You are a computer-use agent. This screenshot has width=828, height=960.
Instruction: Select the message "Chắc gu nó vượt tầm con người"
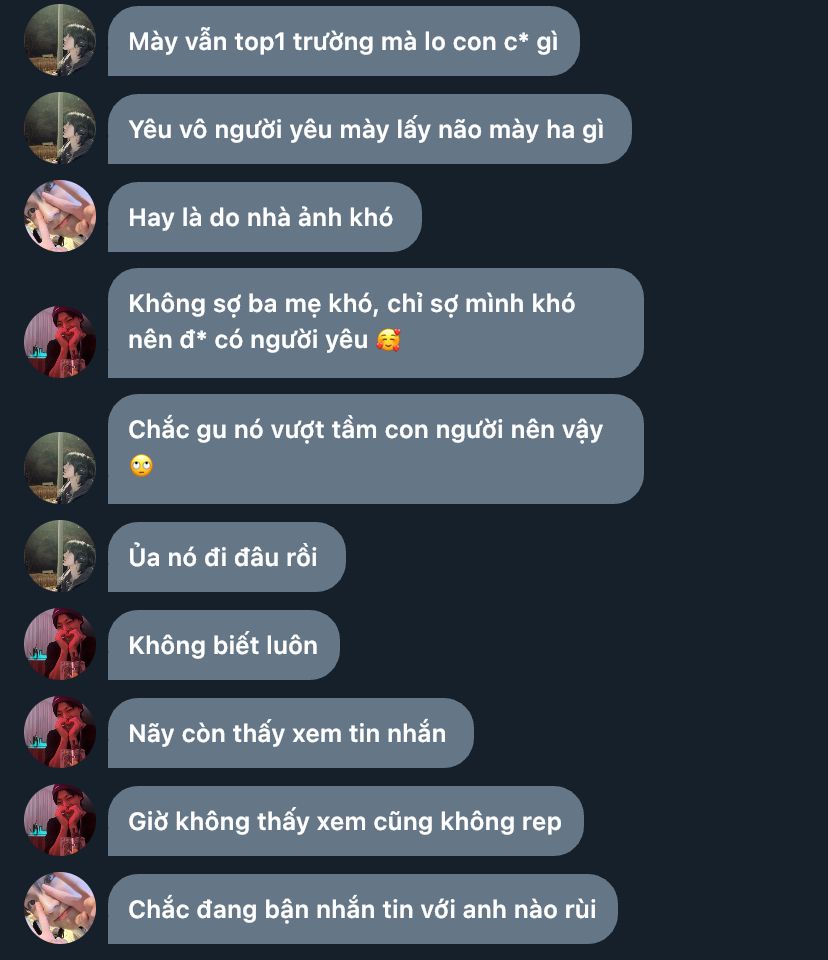[x=374, y=448]
